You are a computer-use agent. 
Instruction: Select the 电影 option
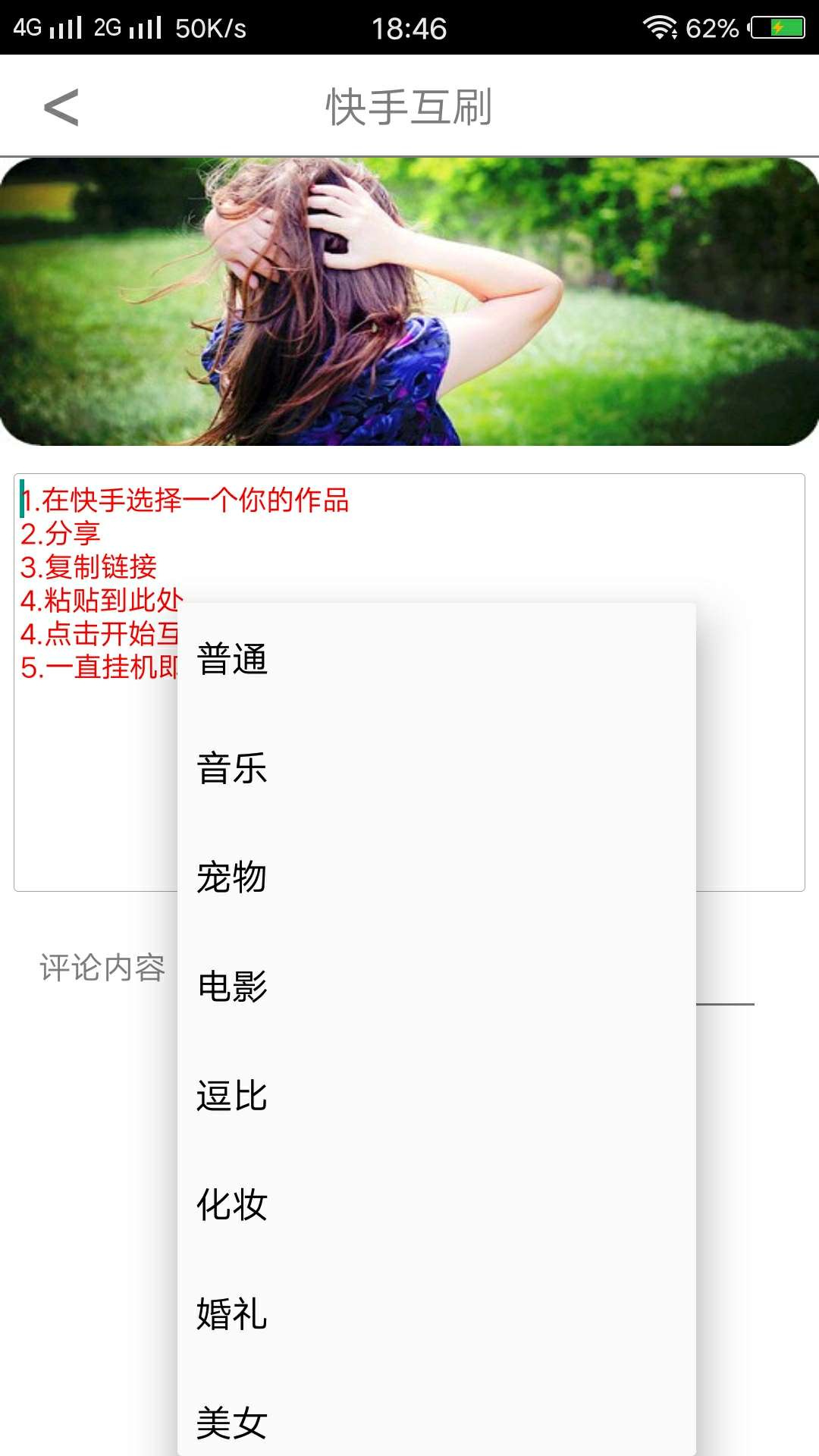pyautogui.click(x=436, y=986)
